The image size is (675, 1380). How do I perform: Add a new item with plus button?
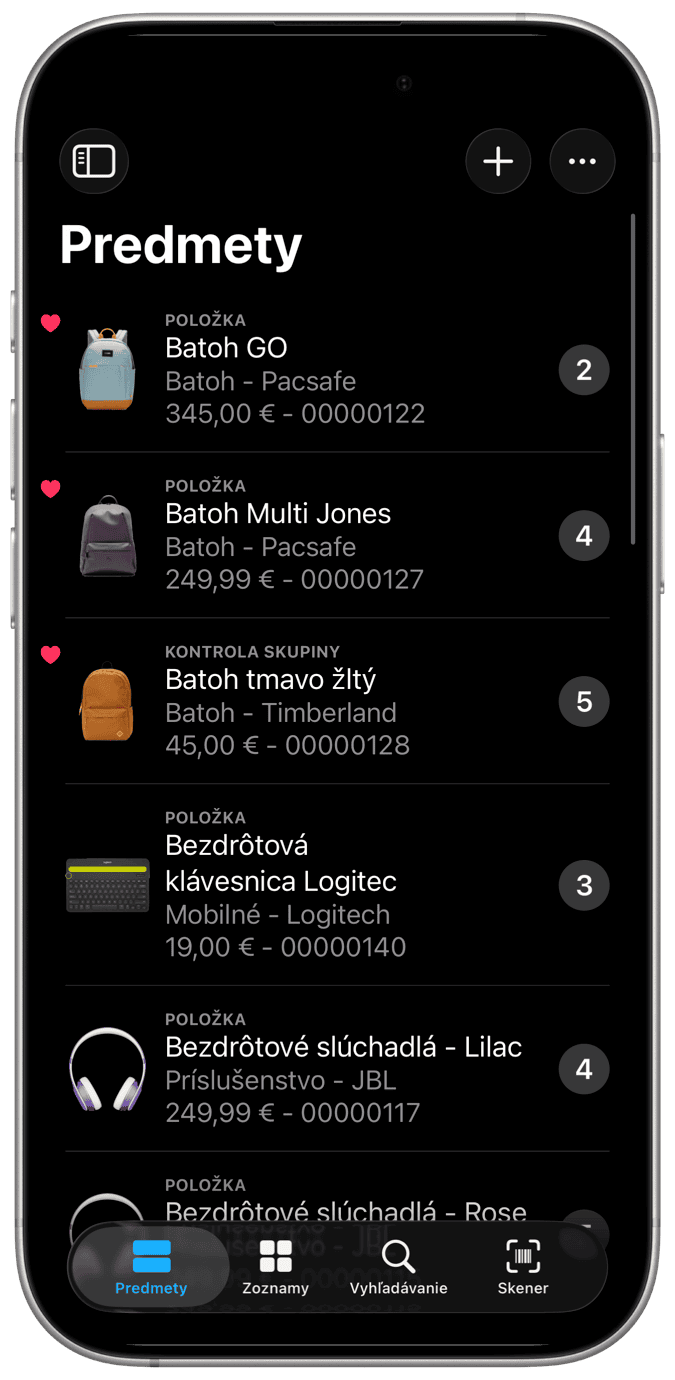(498, 161)
